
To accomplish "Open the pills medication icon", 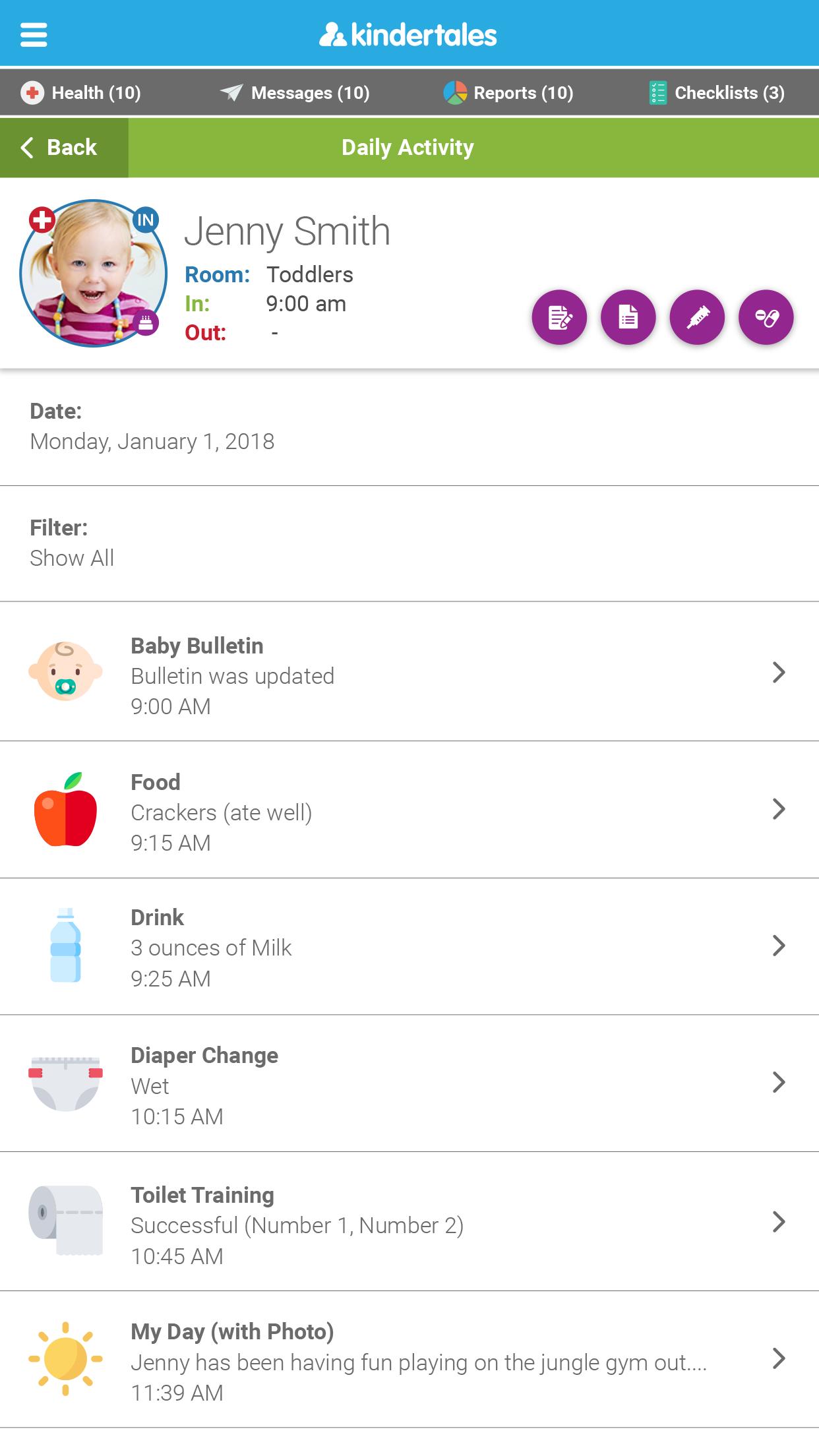I will (x=766, y=318).
